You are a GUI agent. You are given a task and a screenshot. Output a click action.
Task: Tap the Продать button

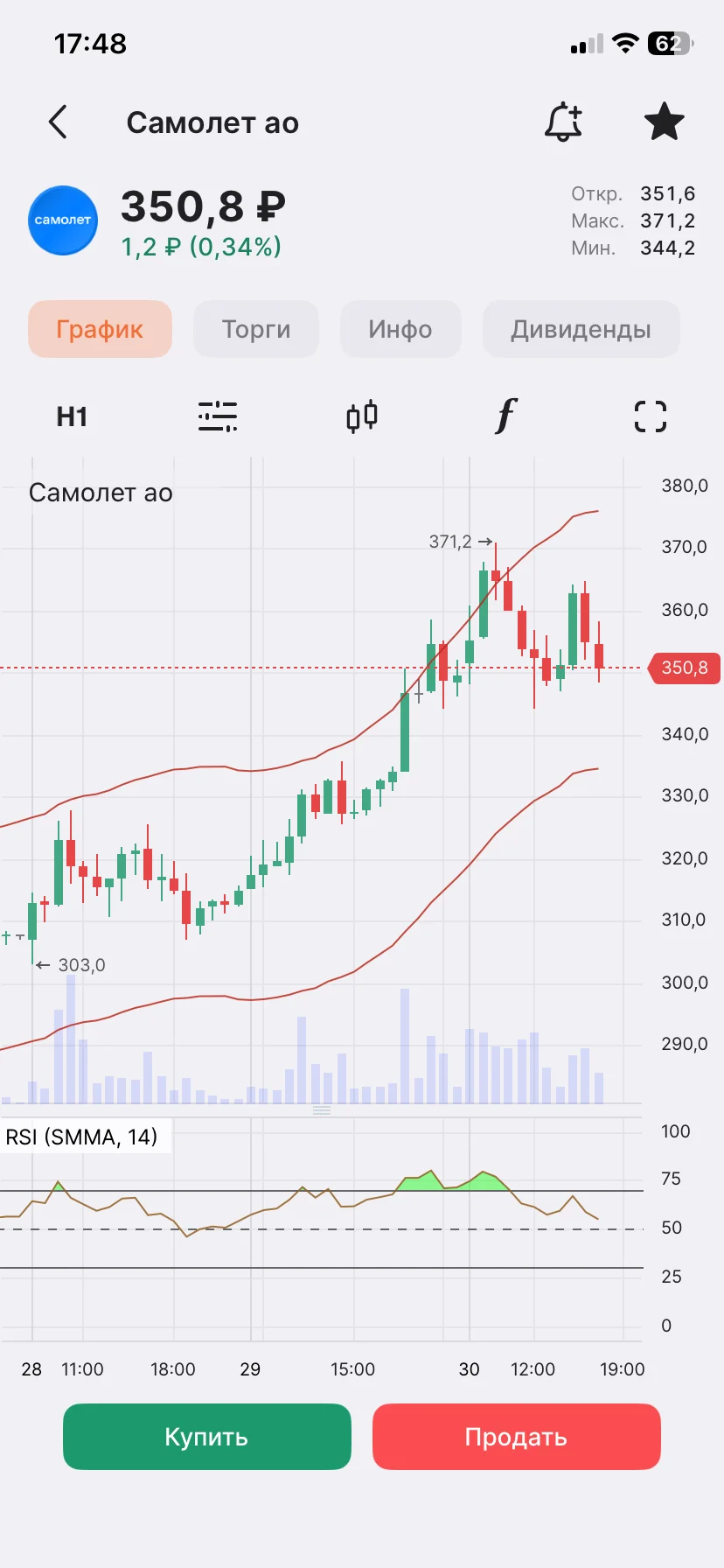[516, 1437]
